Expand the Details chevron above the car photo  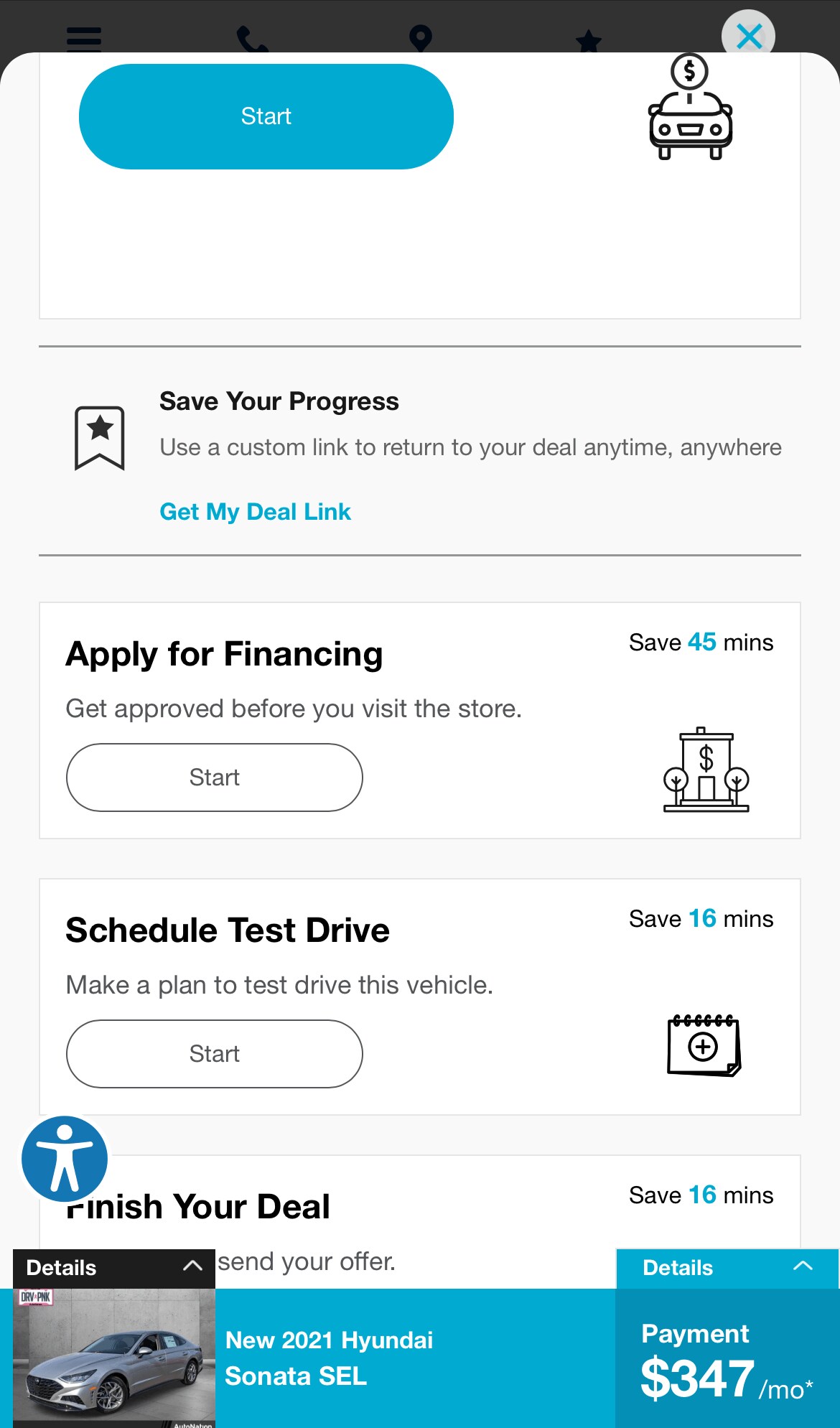coord(192,1267)
